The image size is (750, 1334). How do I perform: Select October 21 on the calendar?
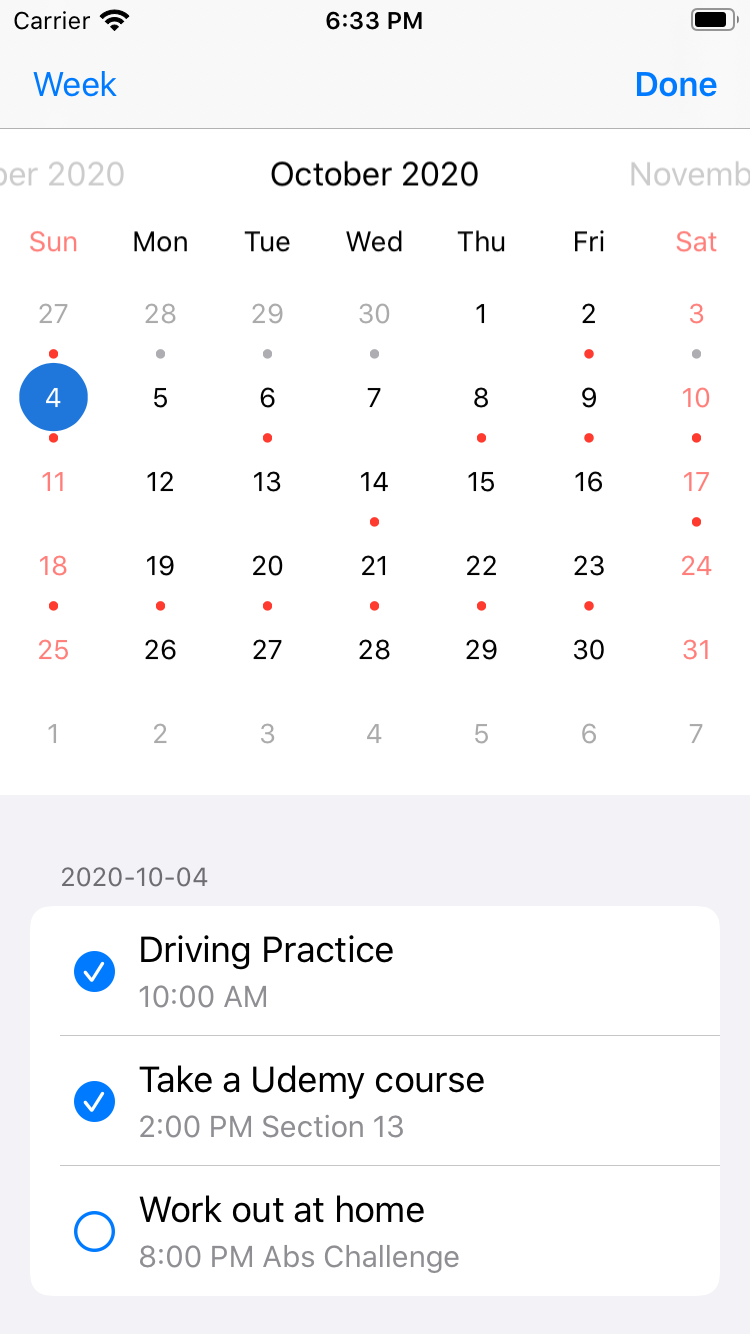(374, 566)
